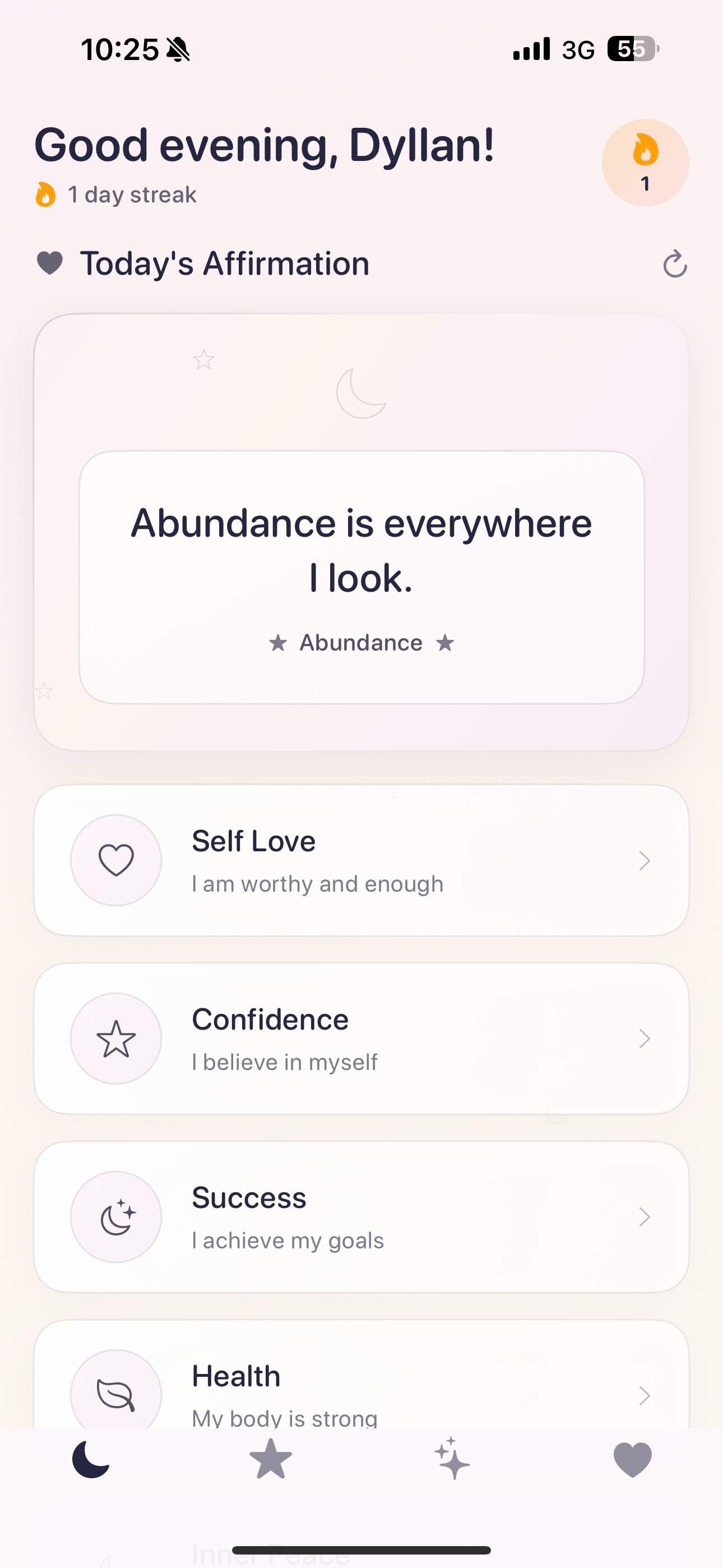Switch to the star tab

[271, 1459]
